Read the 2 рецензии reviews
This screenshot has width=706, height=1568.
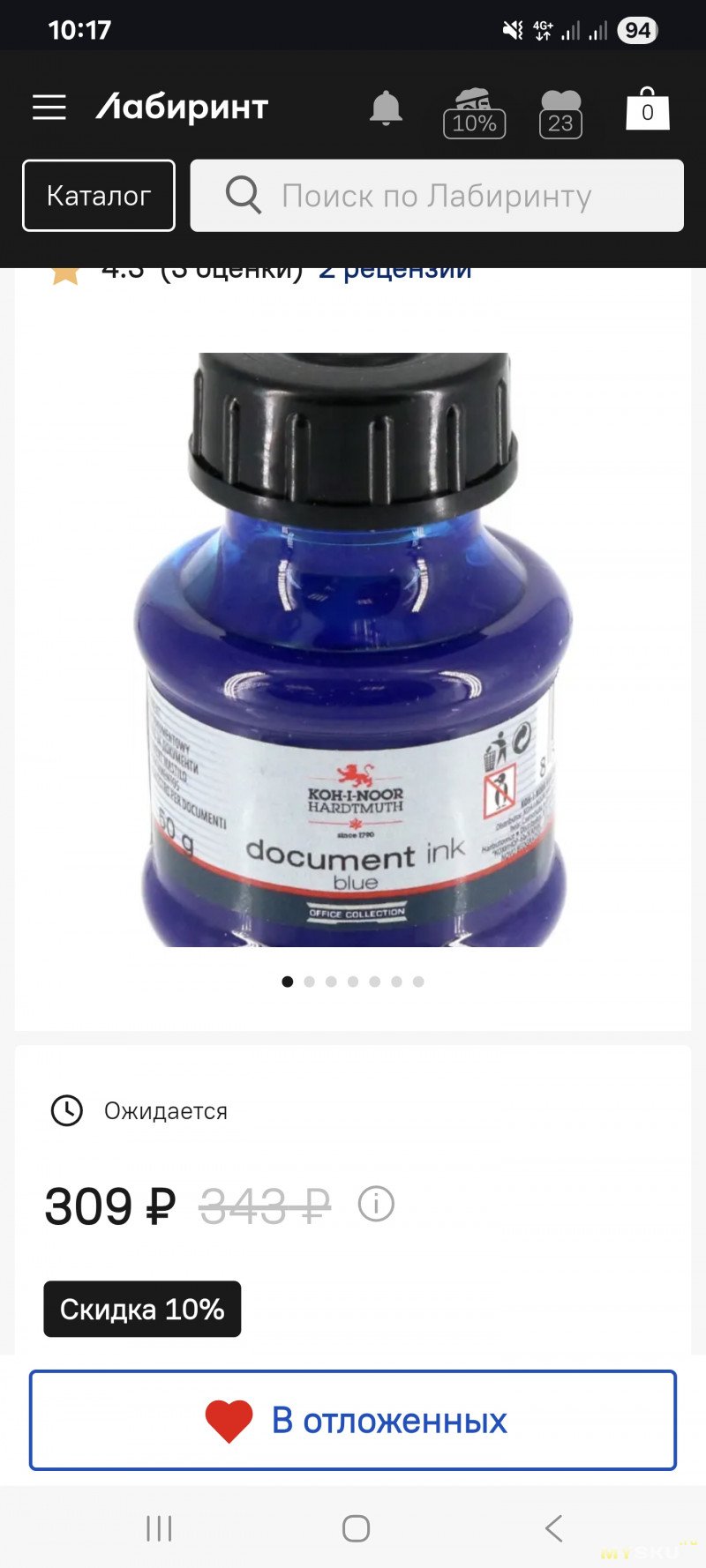(x=395, y=272)
